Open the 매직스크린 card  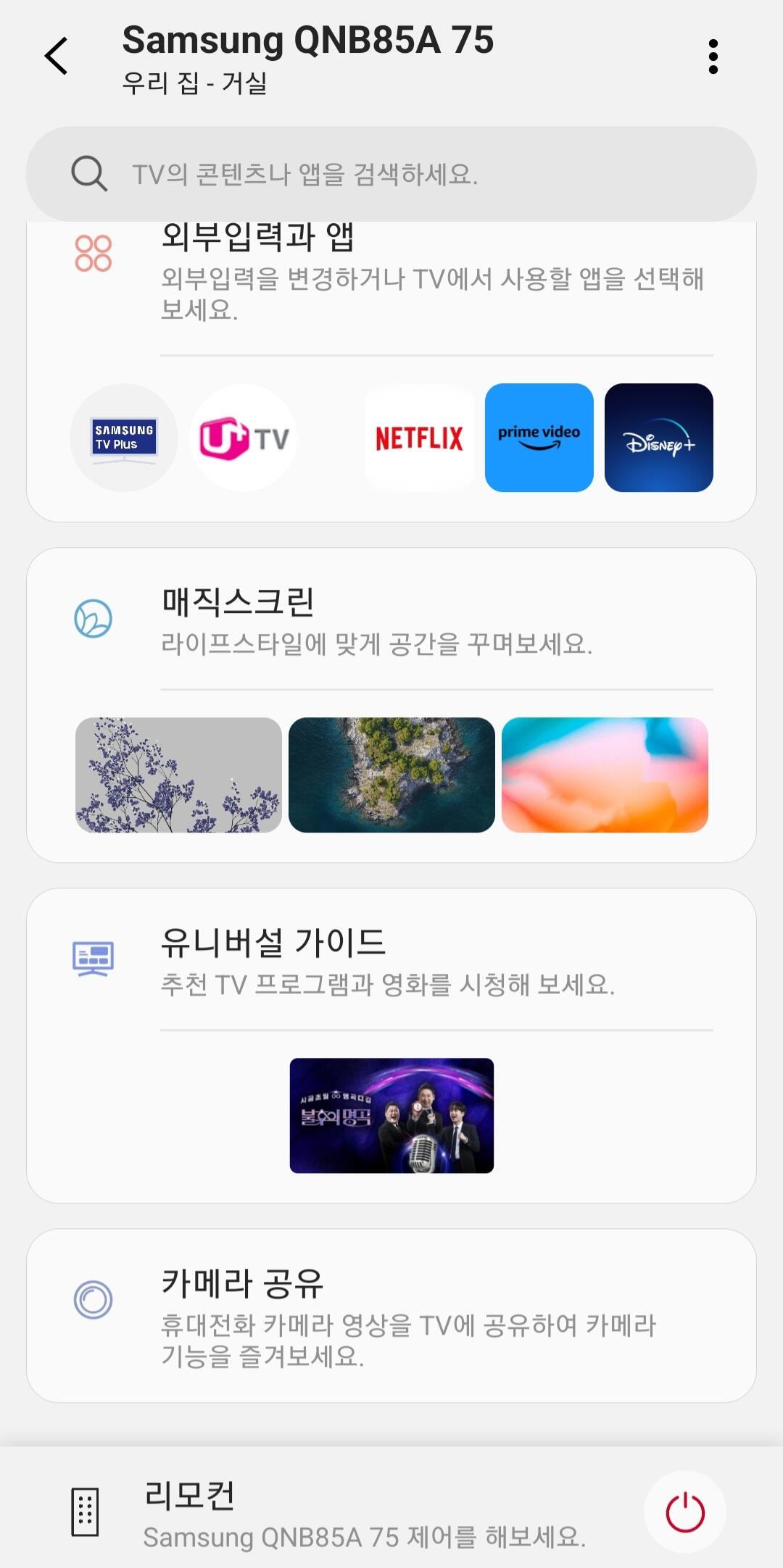[377, 620]
